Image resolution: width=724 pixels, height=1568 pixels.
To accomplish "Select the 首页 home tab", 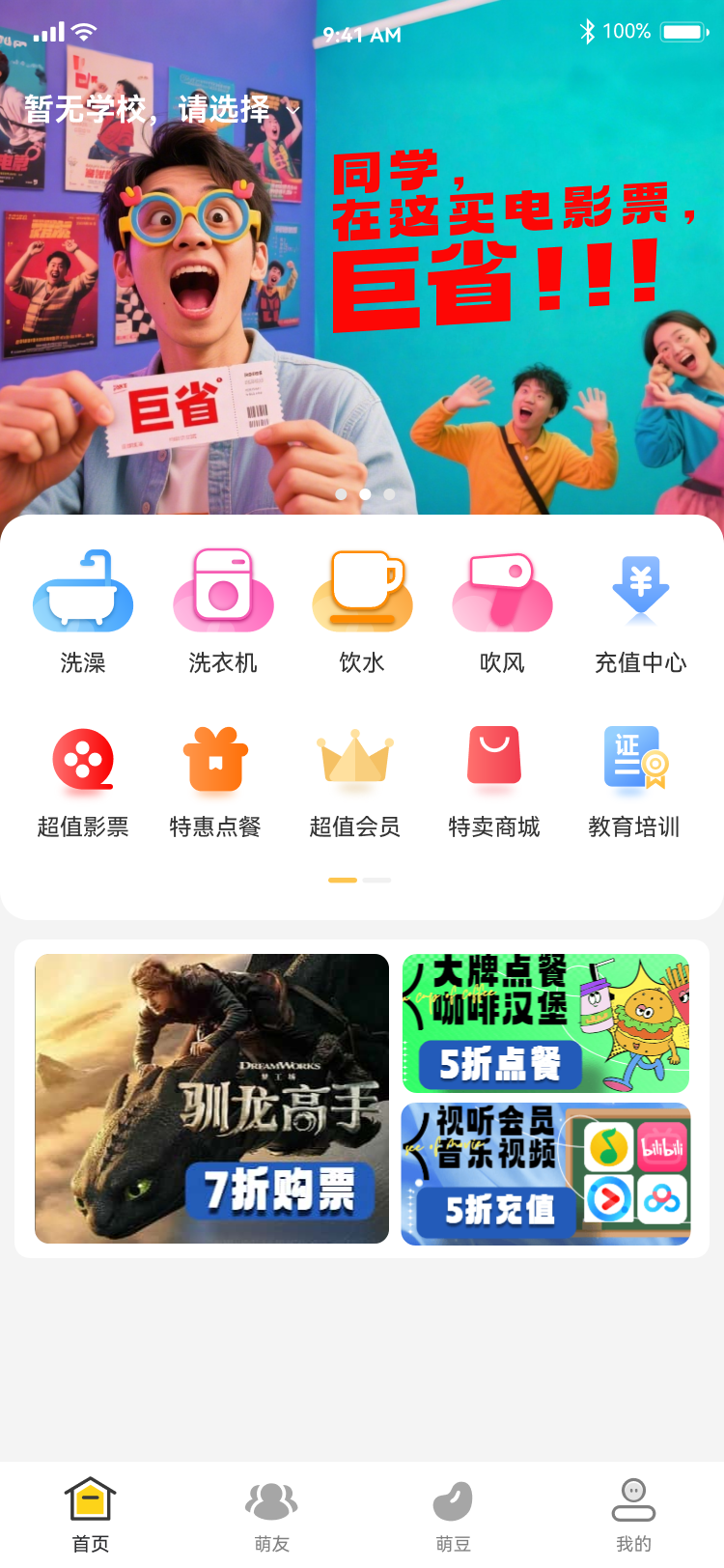I will click(x=91, y=1516).
